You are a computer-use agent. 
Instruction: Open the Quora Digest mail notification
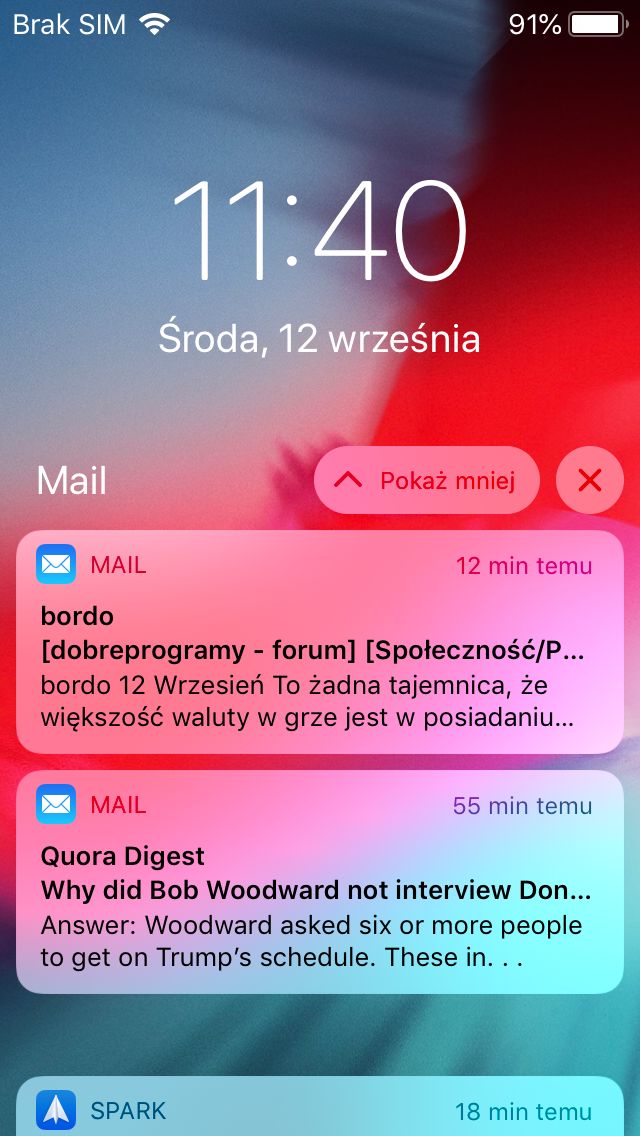[320, 882]
